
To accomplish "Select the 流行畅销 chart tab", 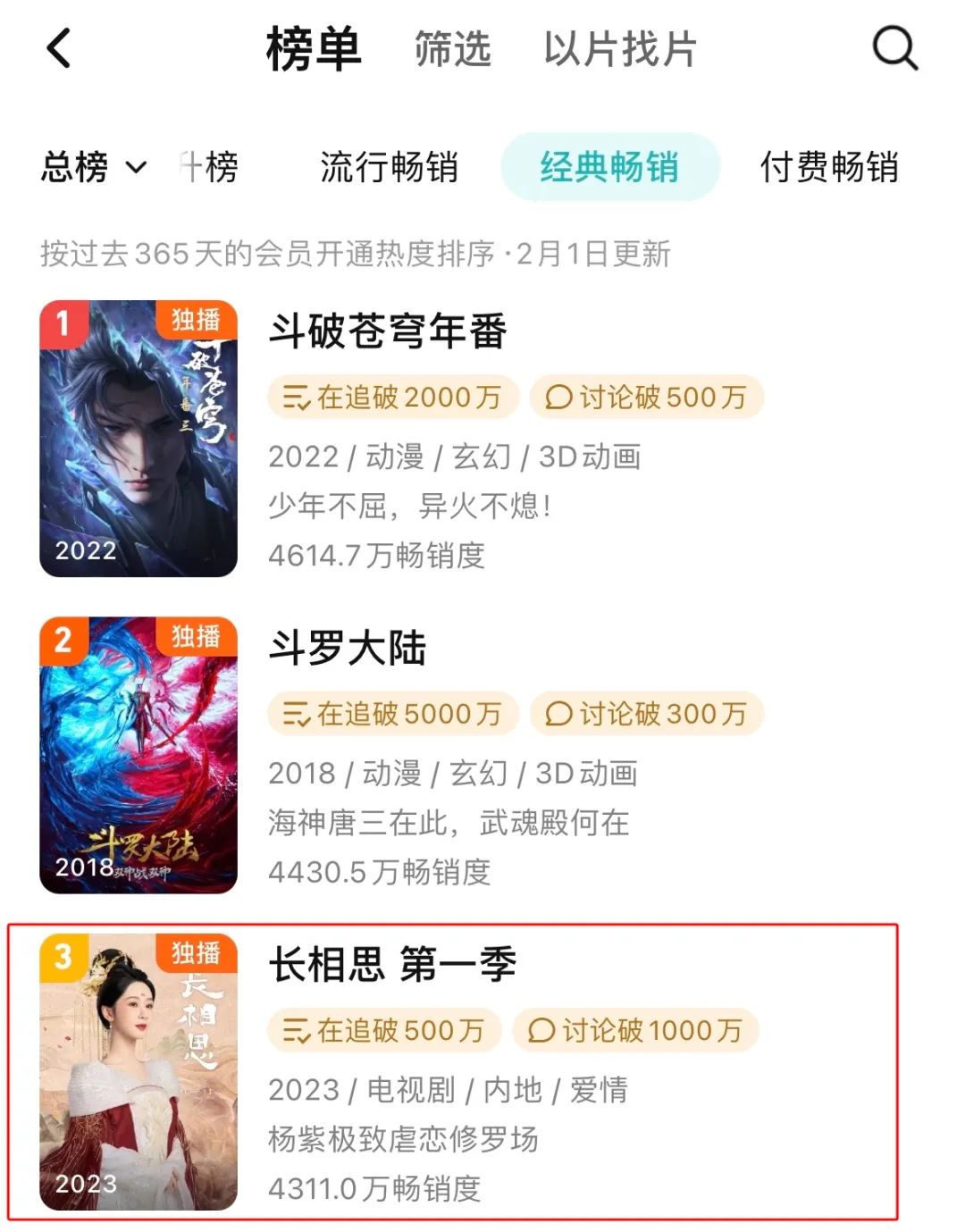I will pyautogui.click(x=389, y=167).
